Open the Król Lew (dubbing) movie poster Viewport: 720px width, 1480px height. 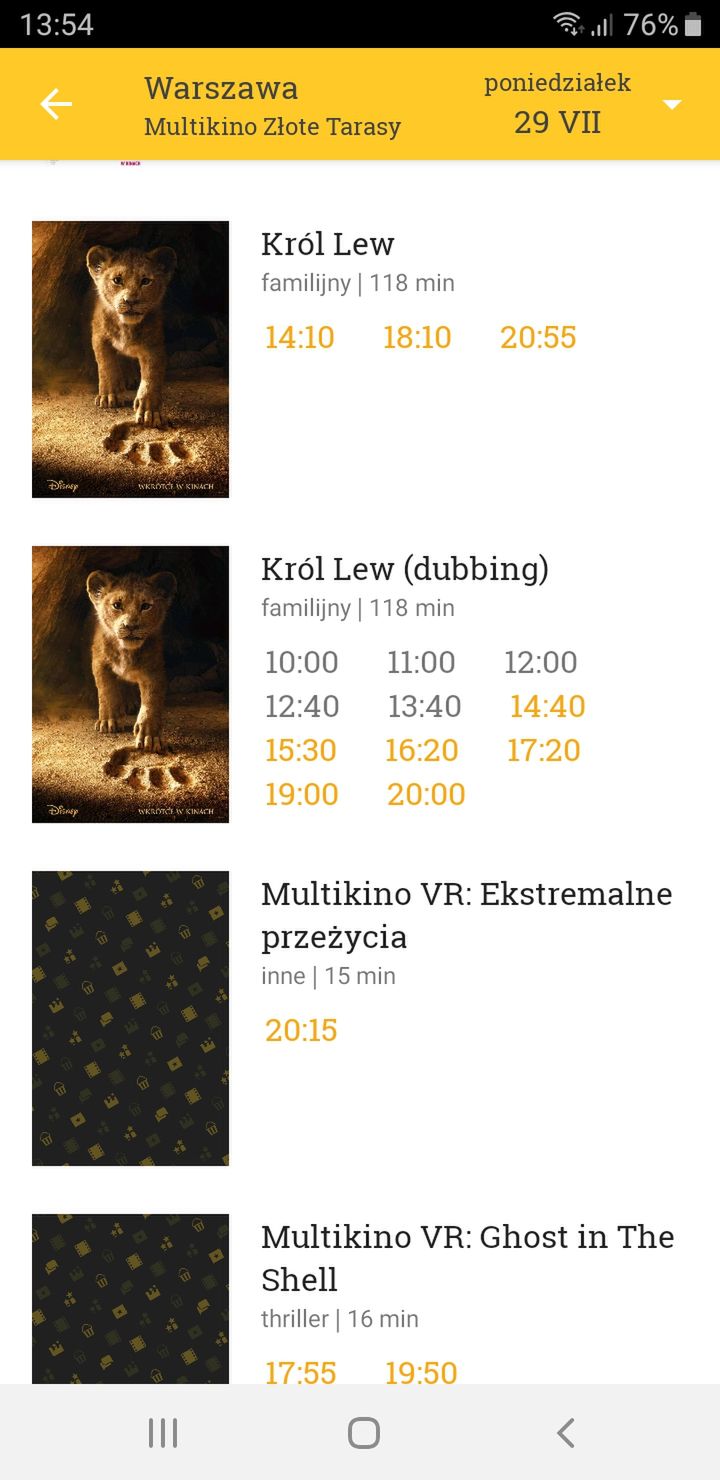[x=130, y=684]
